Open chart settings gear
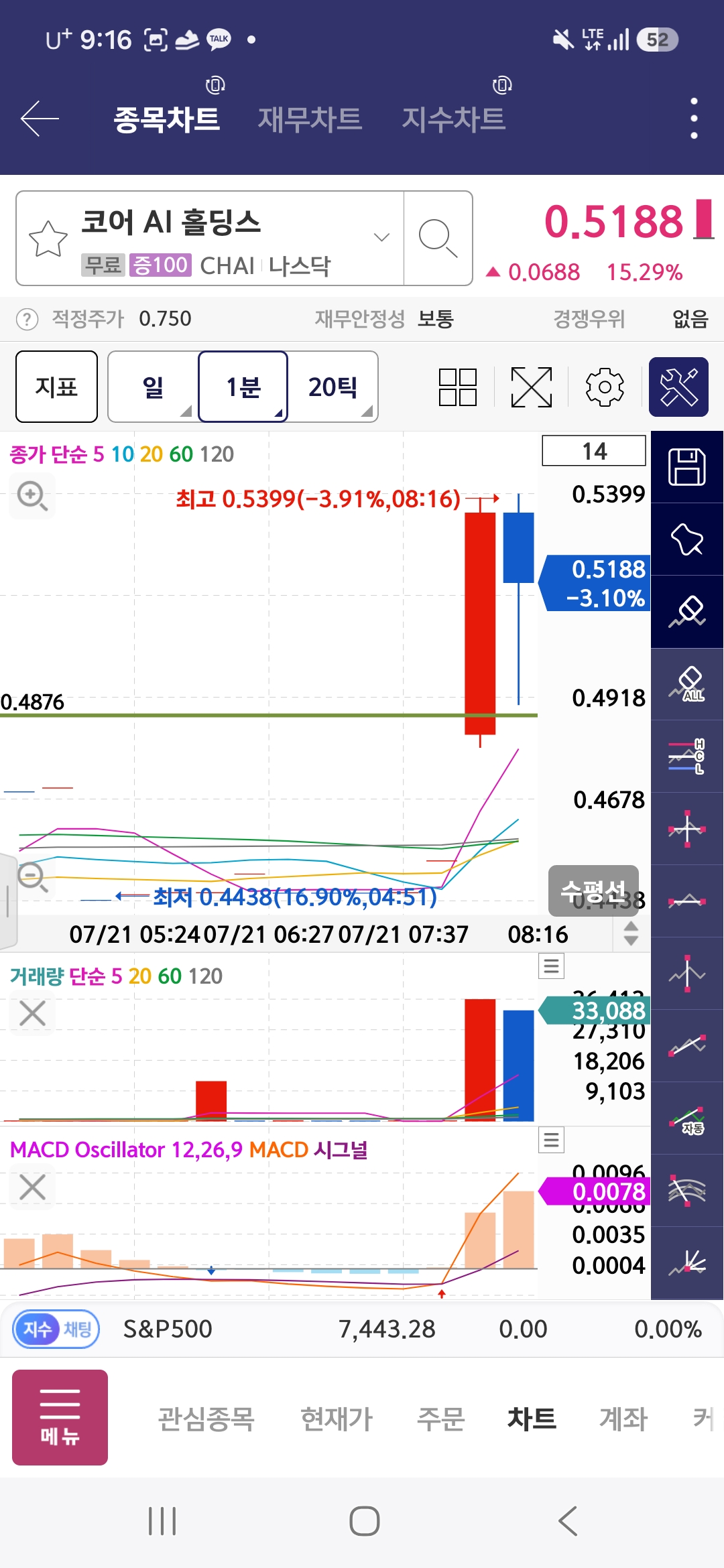Screen dimensions: 724x1568 (605, 387)
